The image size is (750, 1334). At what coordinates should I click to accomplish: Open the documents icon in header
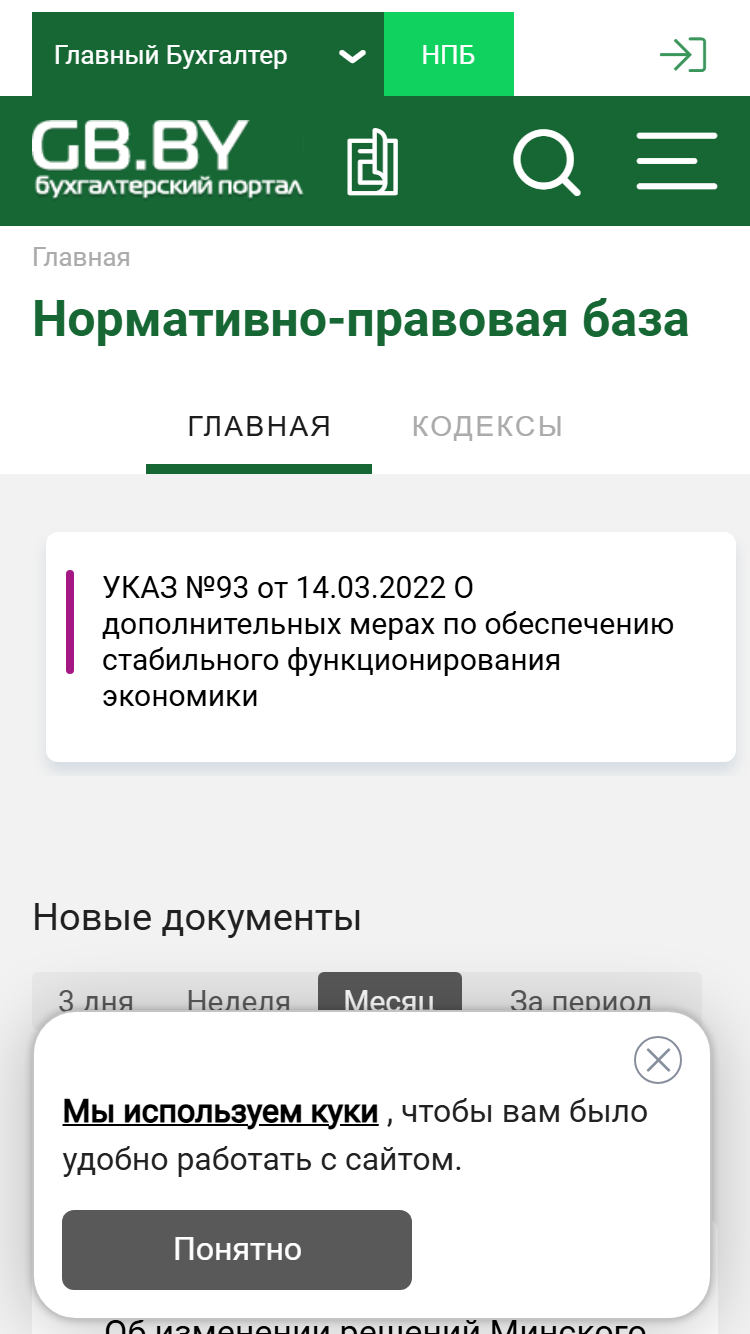[x=372, y=161]
